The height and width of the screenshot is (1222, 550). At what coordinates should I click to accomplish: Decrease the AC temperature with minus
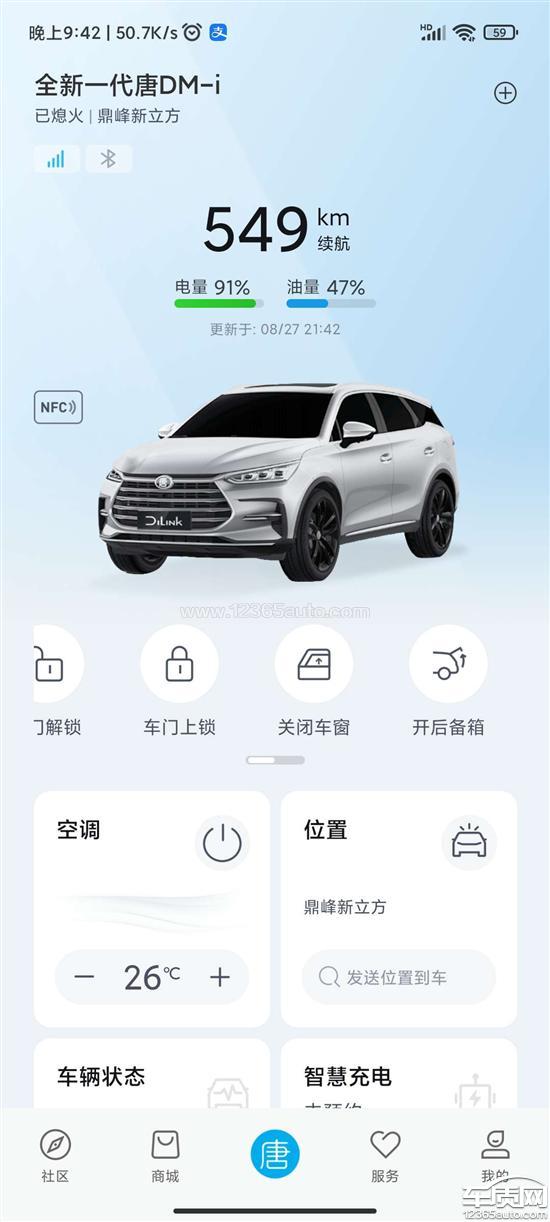[x=85, y=977]
